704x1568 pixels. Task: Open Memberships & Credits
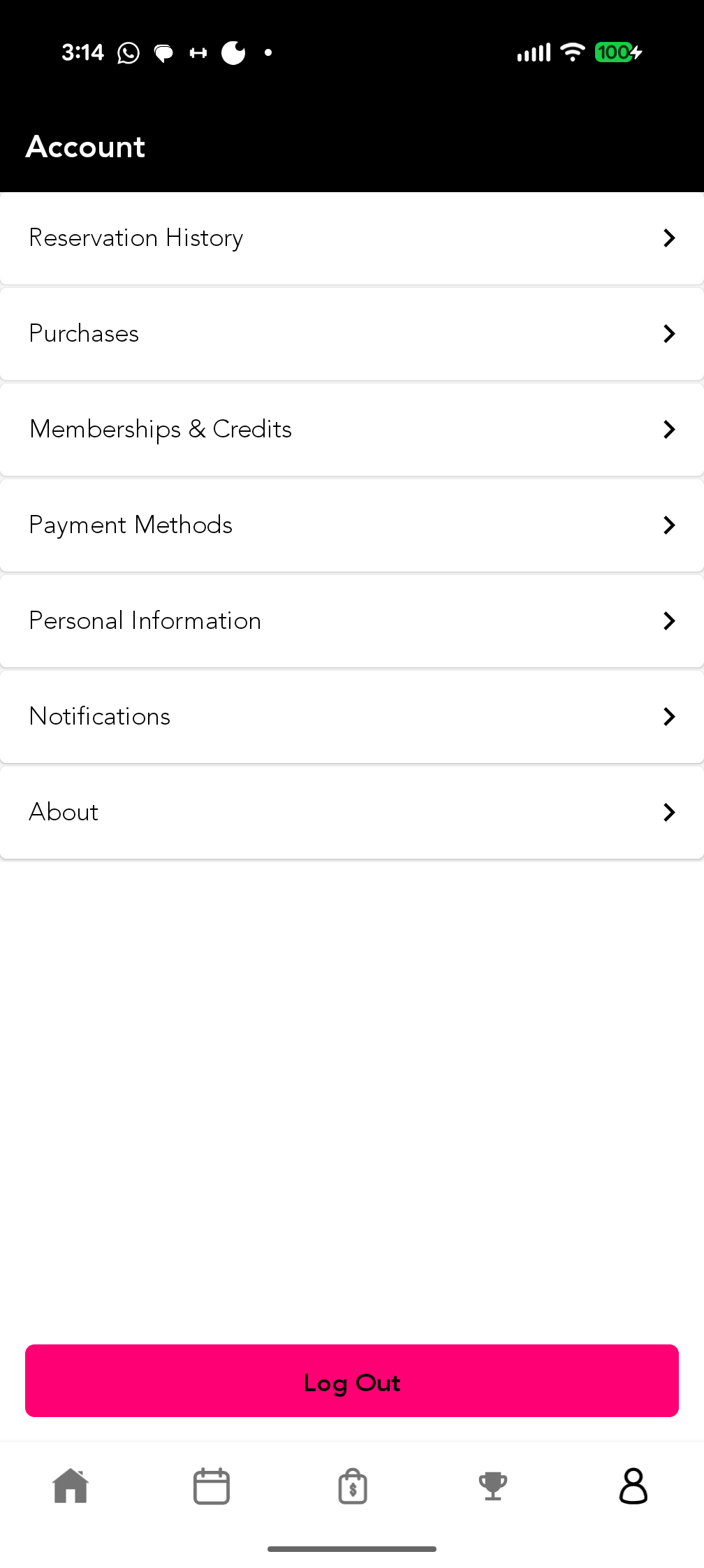[351, 430]
